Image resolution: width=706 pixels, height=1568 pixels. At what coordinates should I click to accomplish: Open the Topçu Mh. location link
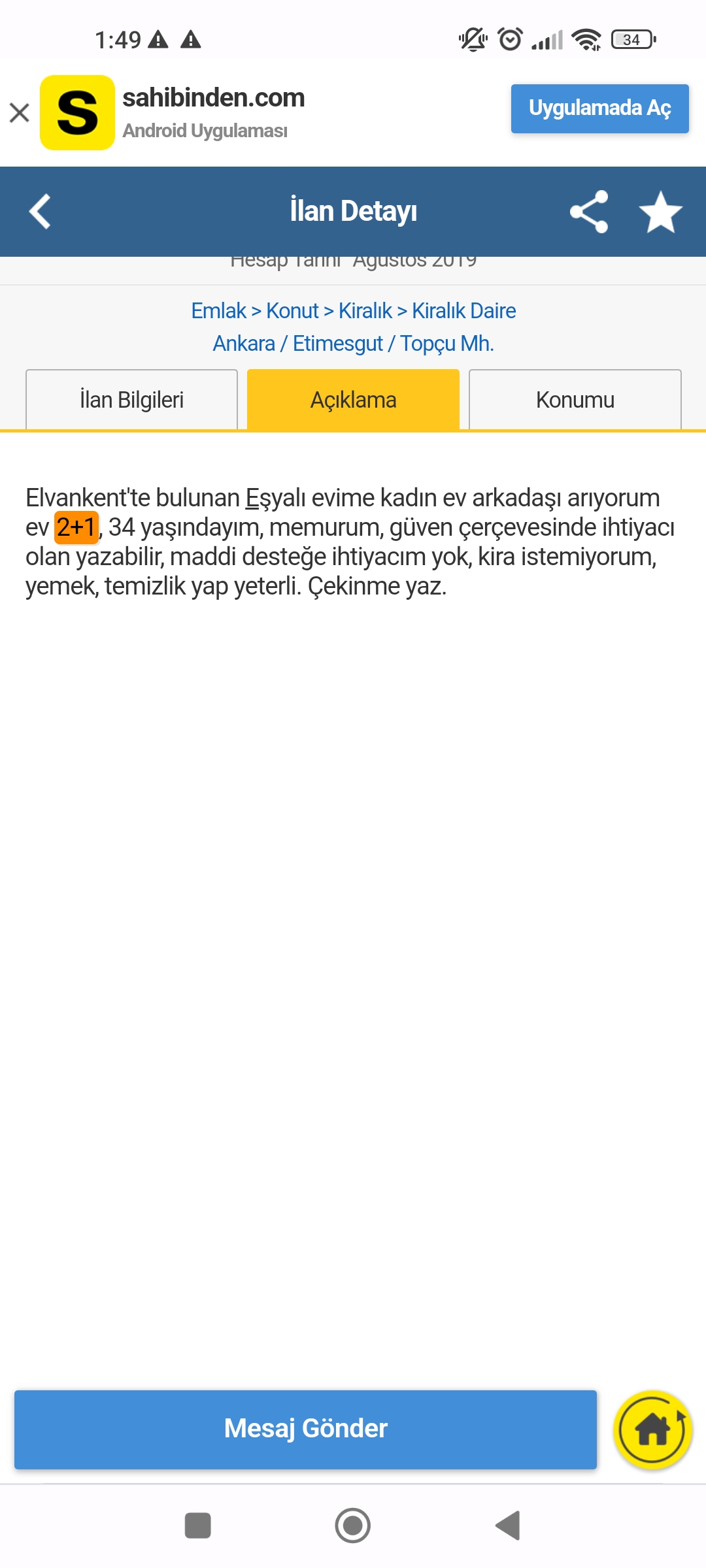click(x=447, y=343)
